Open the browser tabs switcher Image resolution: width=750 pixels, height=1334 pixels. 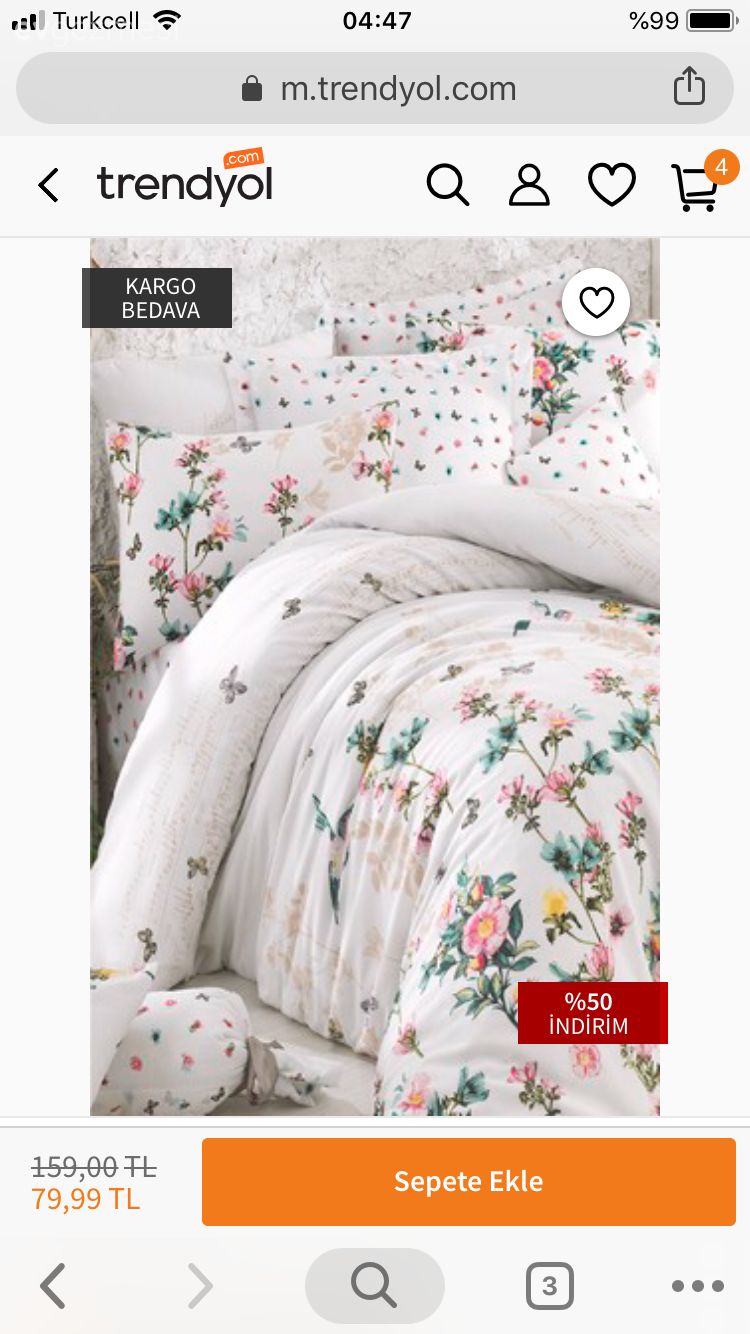tap(549, 1285)
